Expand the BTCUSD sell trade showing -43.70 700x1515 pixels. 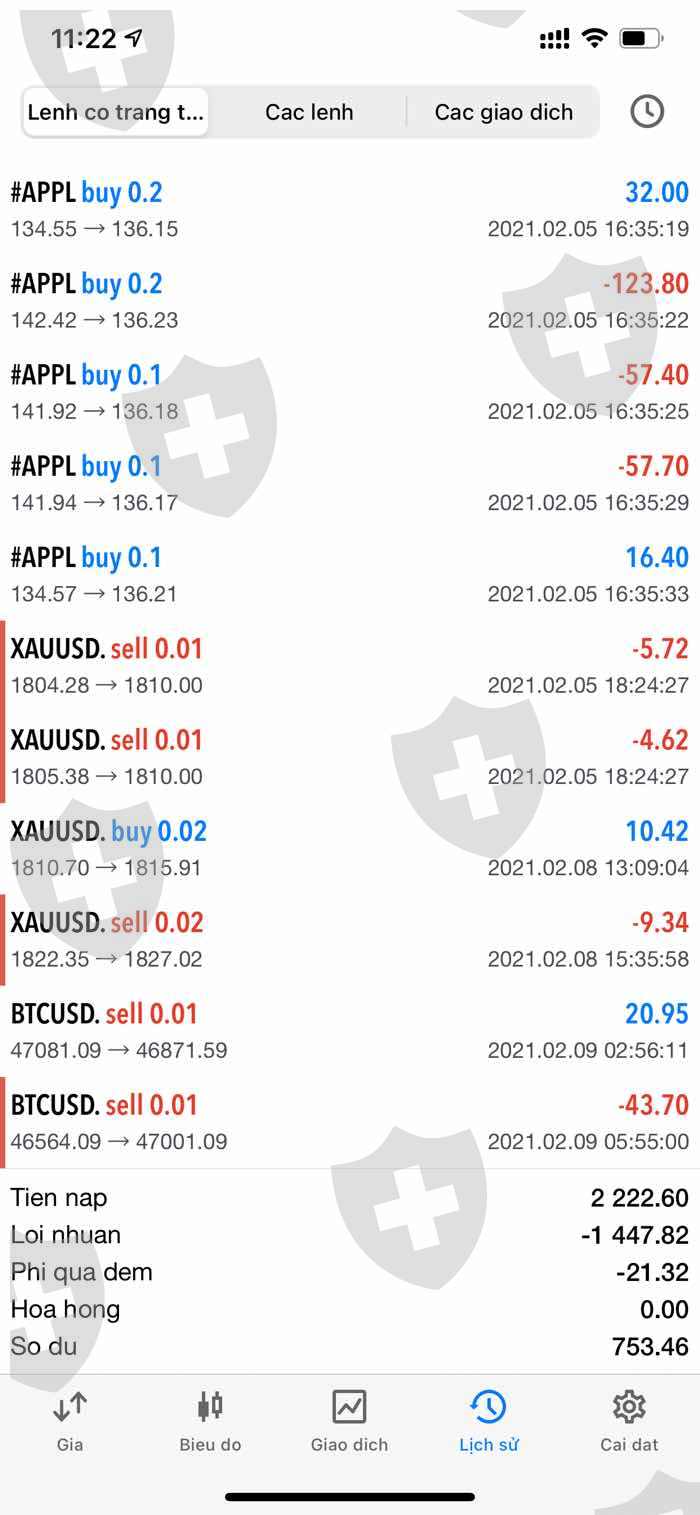(350, 1122)
